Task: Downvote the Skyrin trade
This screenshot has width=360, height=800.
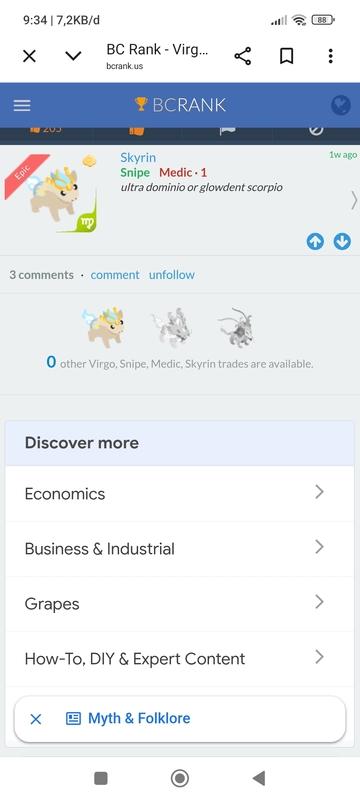Action: pos(342,241)
